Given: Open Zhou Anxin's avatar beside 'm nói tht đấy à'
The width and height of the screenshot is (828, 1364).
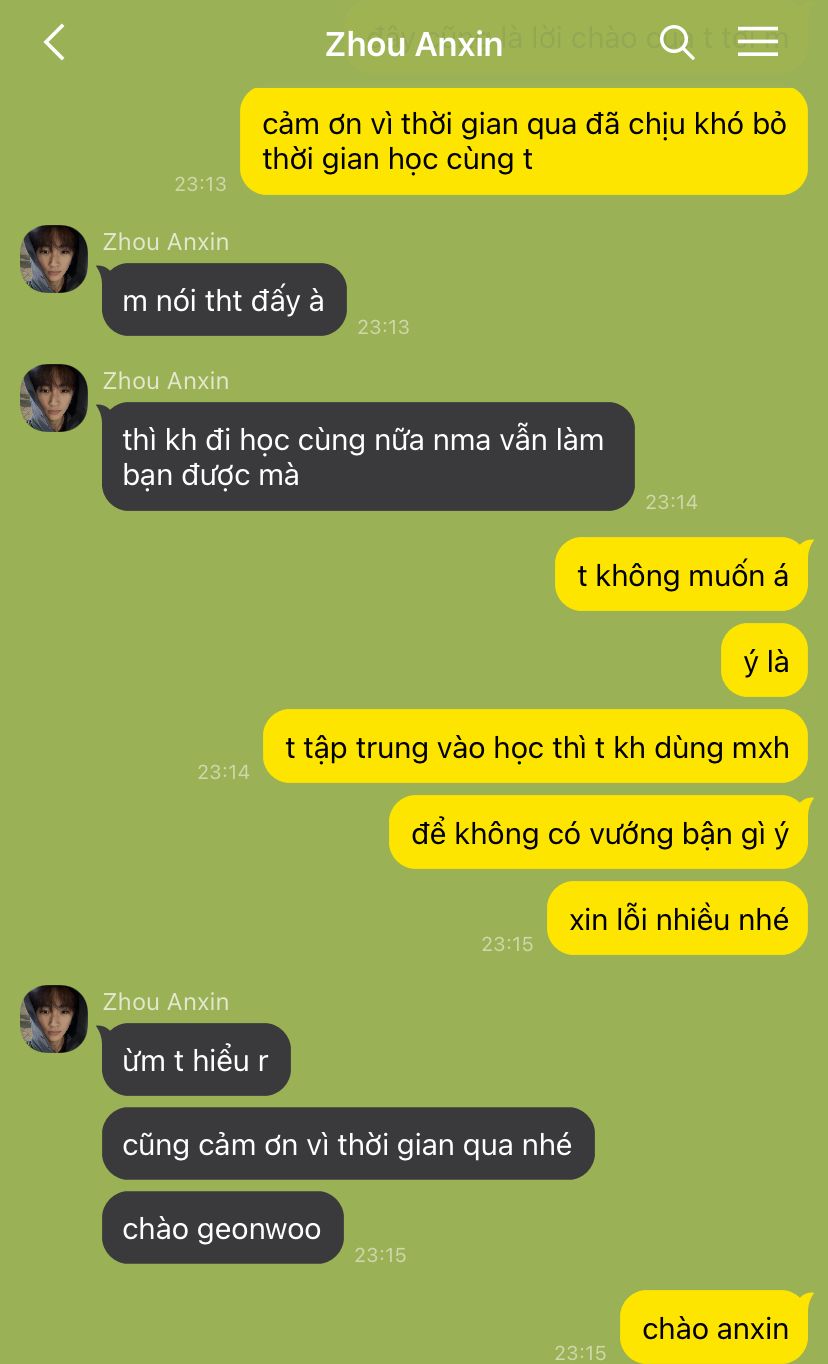Looking at the screenshot, I should pos(54,259).
